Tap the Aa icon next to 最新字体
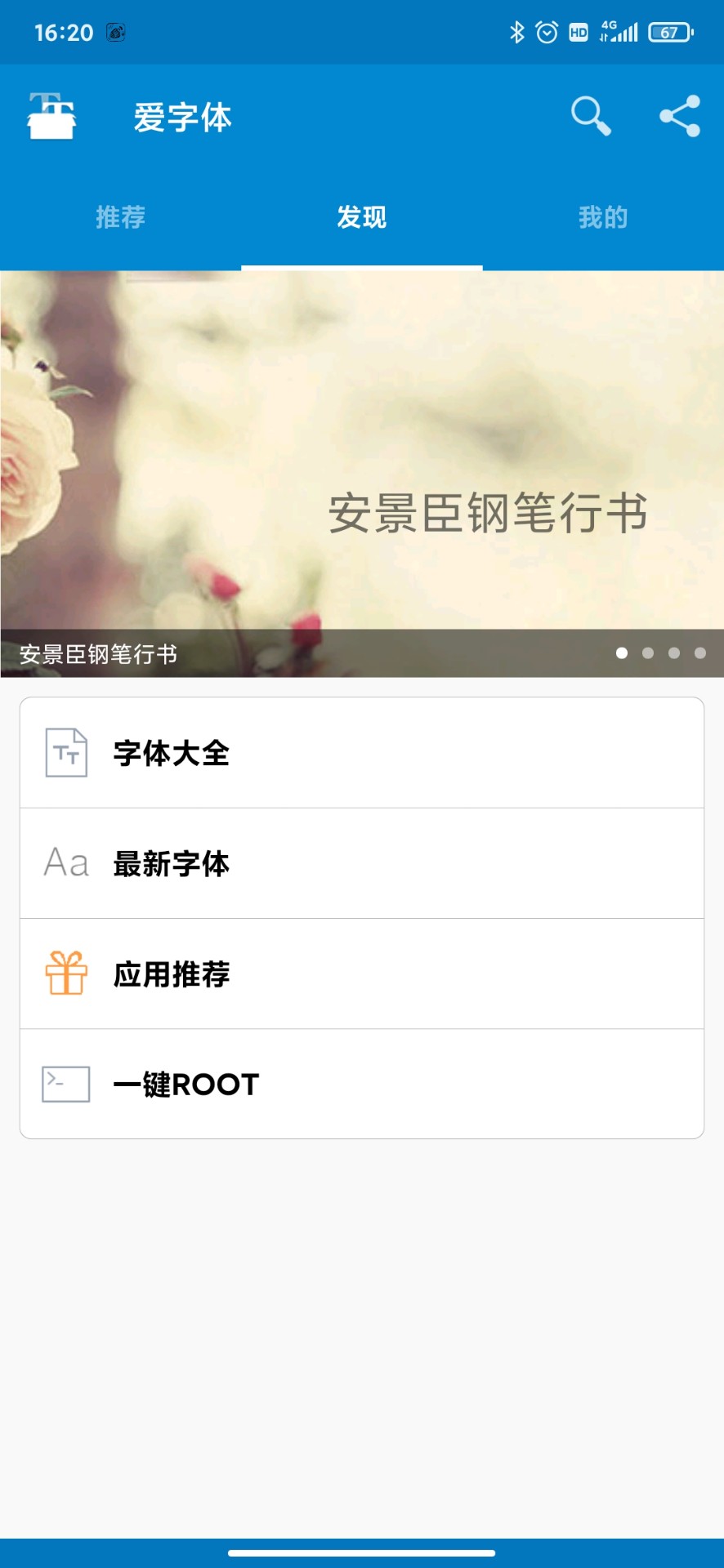 pyautogui.click(x=65, y=863)
